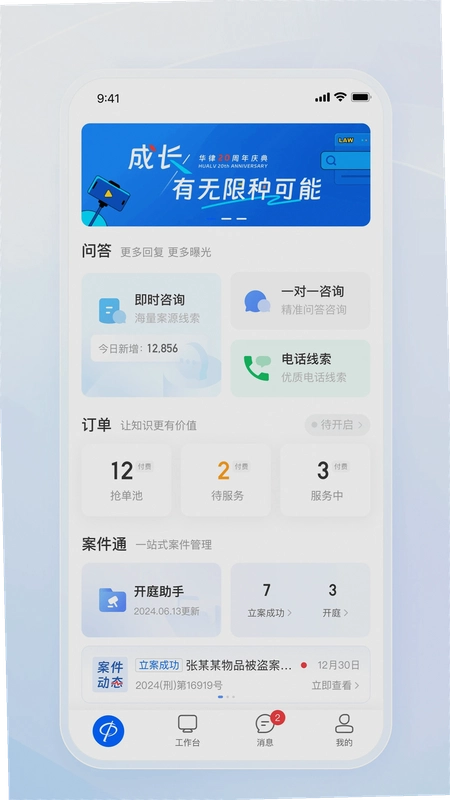The image size is (450, 800).
Task: View the 3 服务中 orders
Action: [x=326, y=480]
